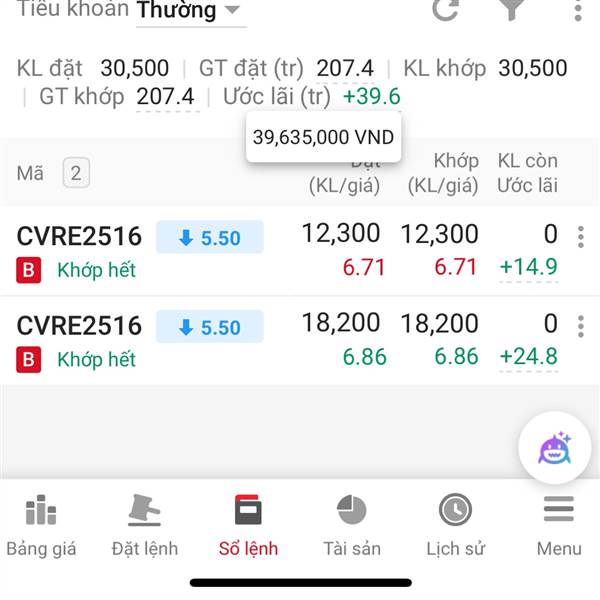Open the Menu tab

[x=558, y=526]
